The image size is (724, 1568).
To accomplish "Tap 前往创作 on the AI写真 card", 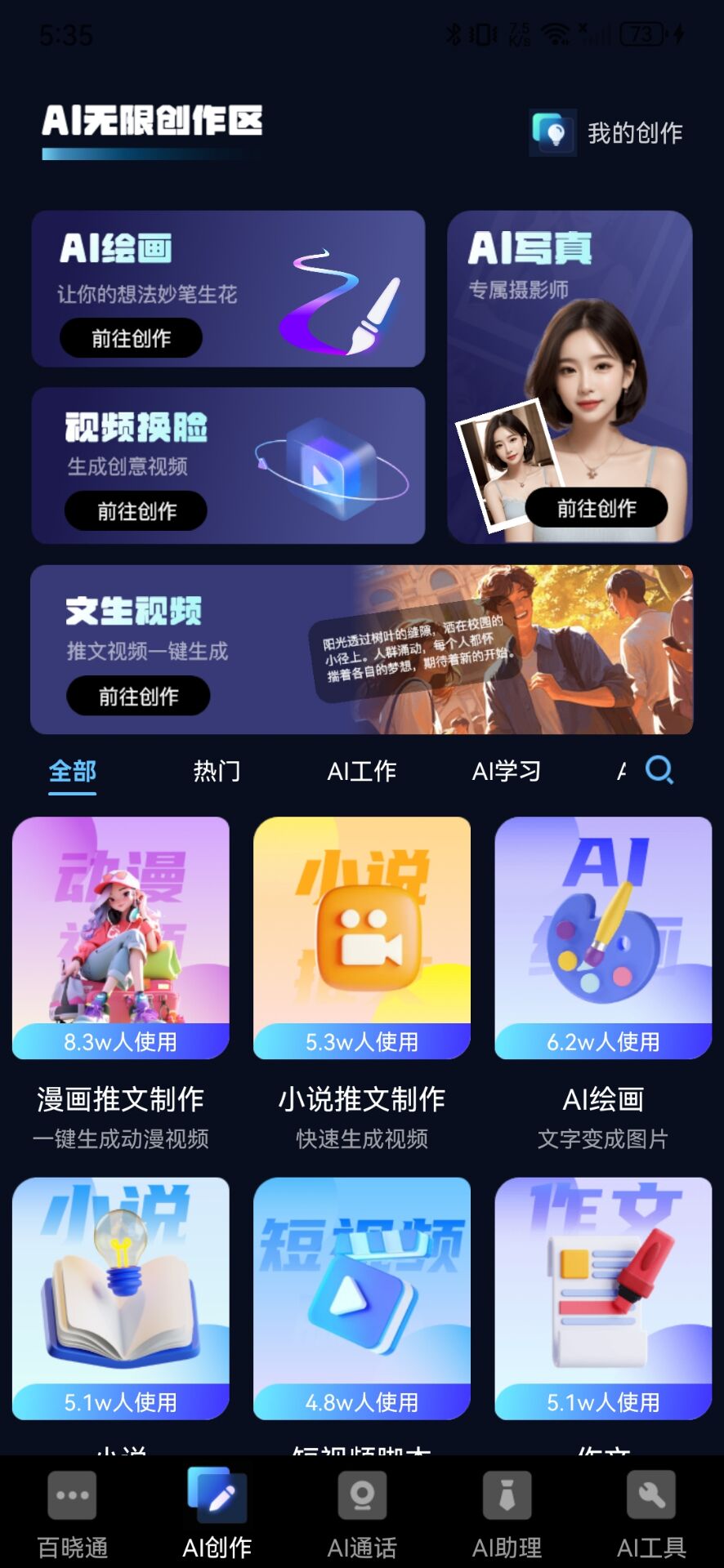I will coord(597,509).
